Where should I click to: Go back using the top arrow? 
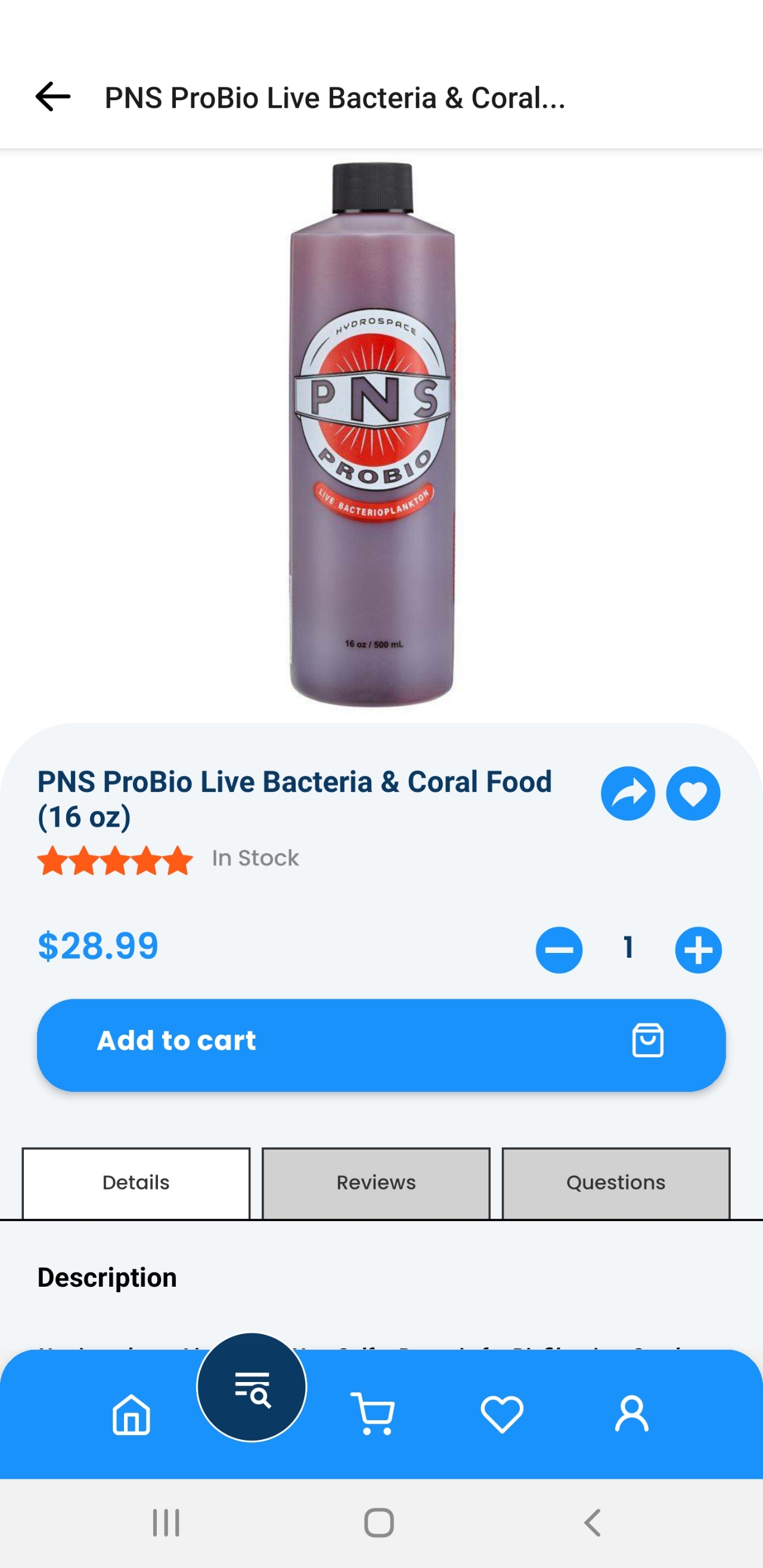(53, 97)
